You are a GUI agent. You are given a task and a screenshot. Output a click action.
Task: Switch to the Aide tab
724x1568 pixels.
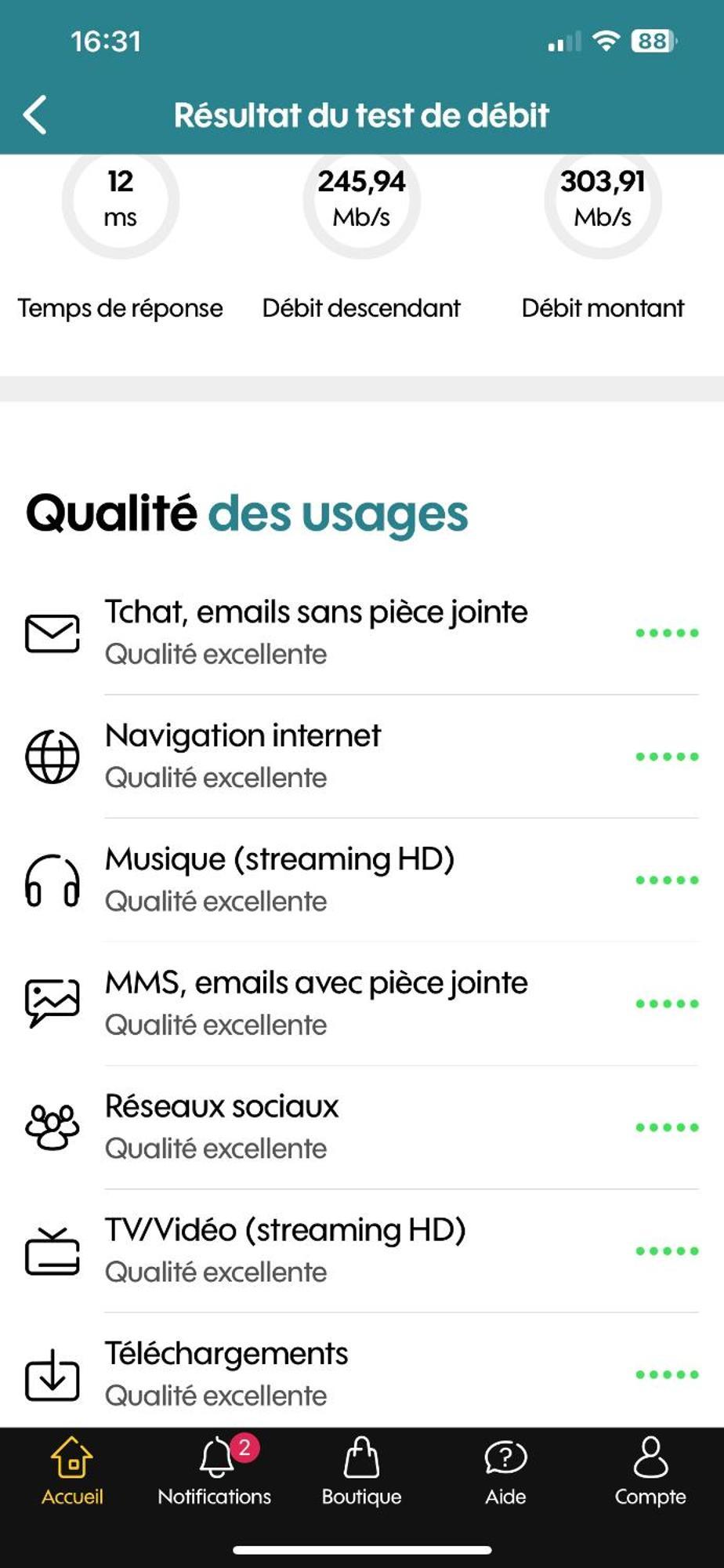pyautogui.click(x=505, y=1472)
